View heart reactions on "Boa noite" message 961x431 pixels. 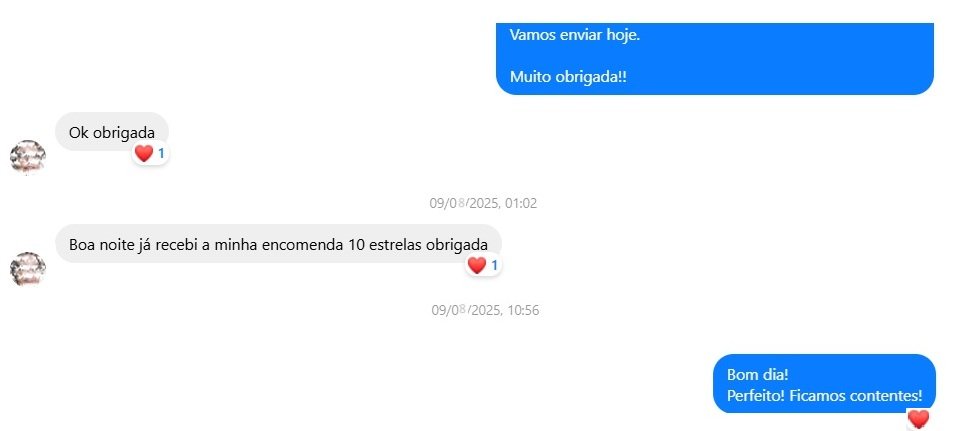(483, 266)
